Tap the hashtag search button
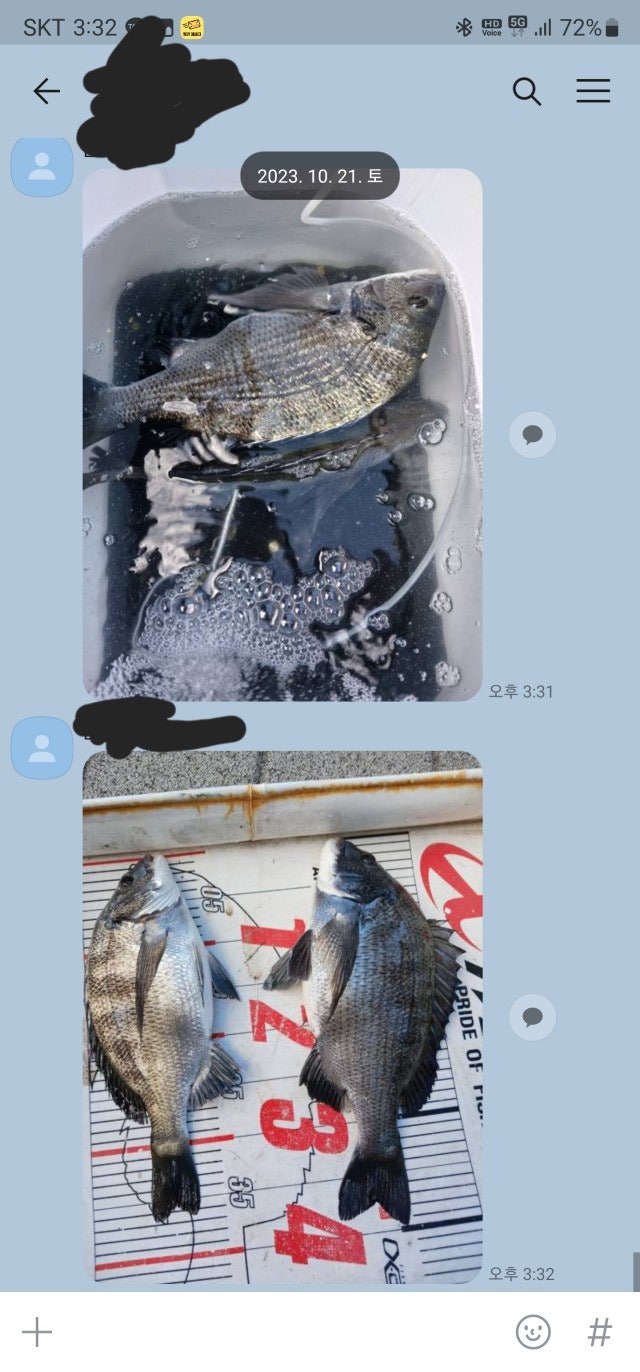 tap(599, 1332)
